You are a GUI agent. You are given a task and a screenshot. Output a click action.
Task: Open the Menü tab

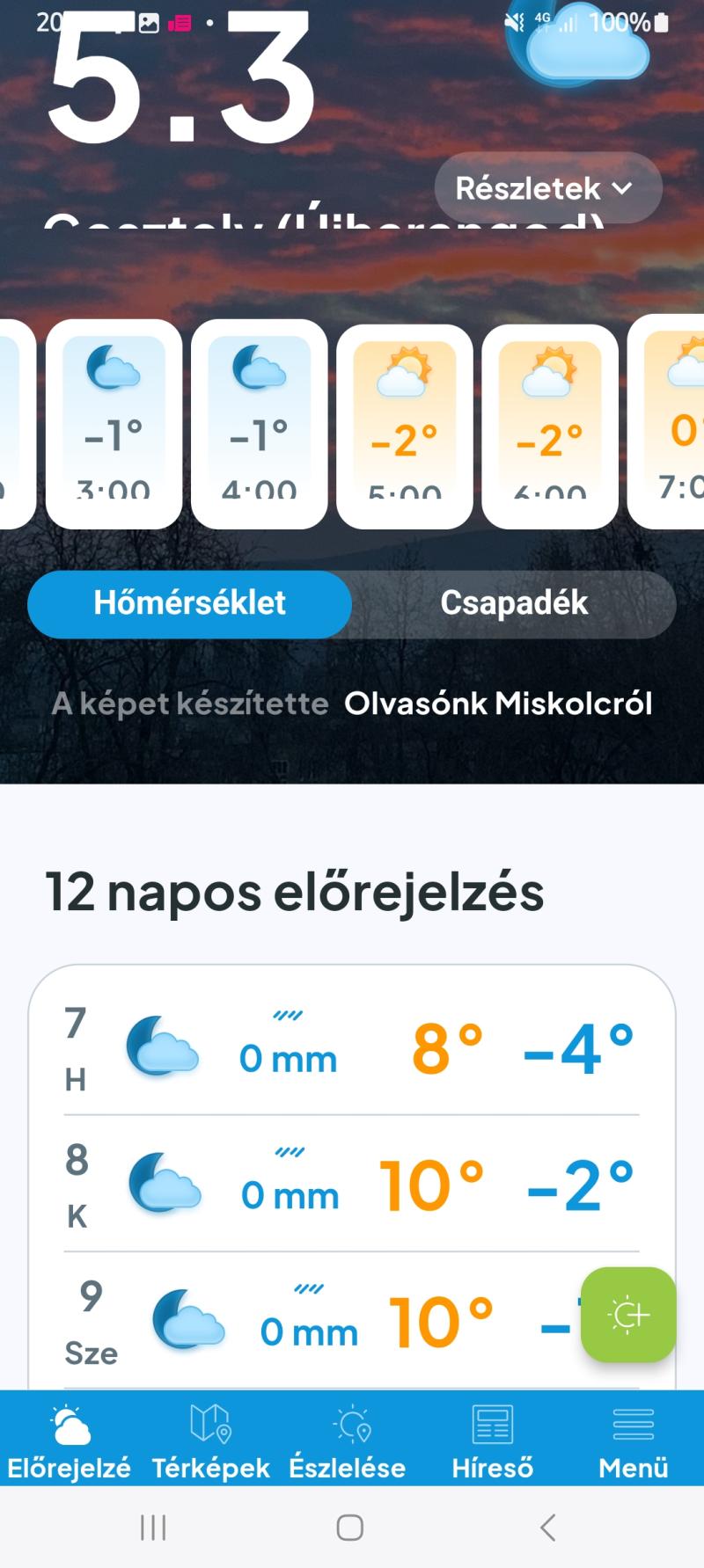[x=634, y=1439]
